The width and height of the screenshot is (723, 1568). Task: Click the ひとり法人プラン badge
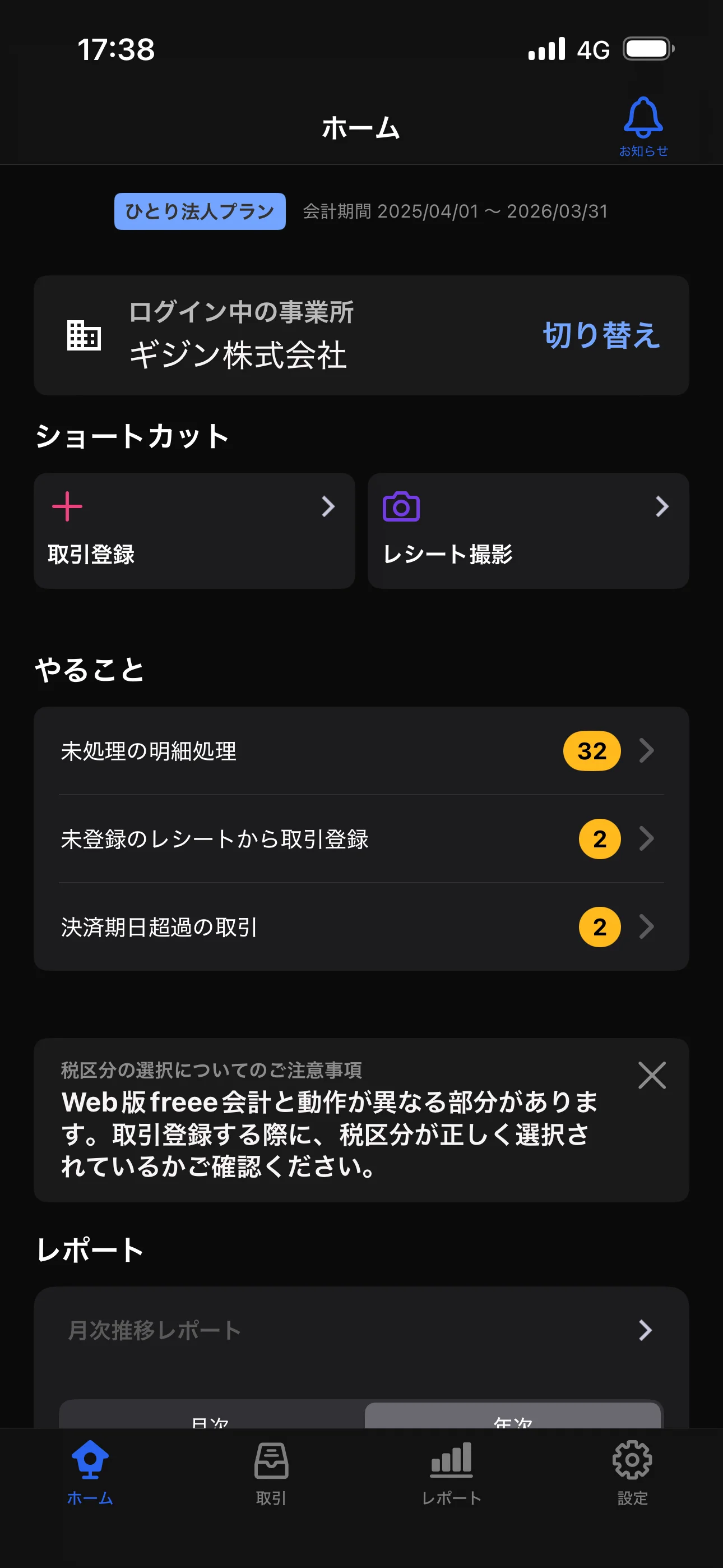pyautogui.click(x=200, y=211)
